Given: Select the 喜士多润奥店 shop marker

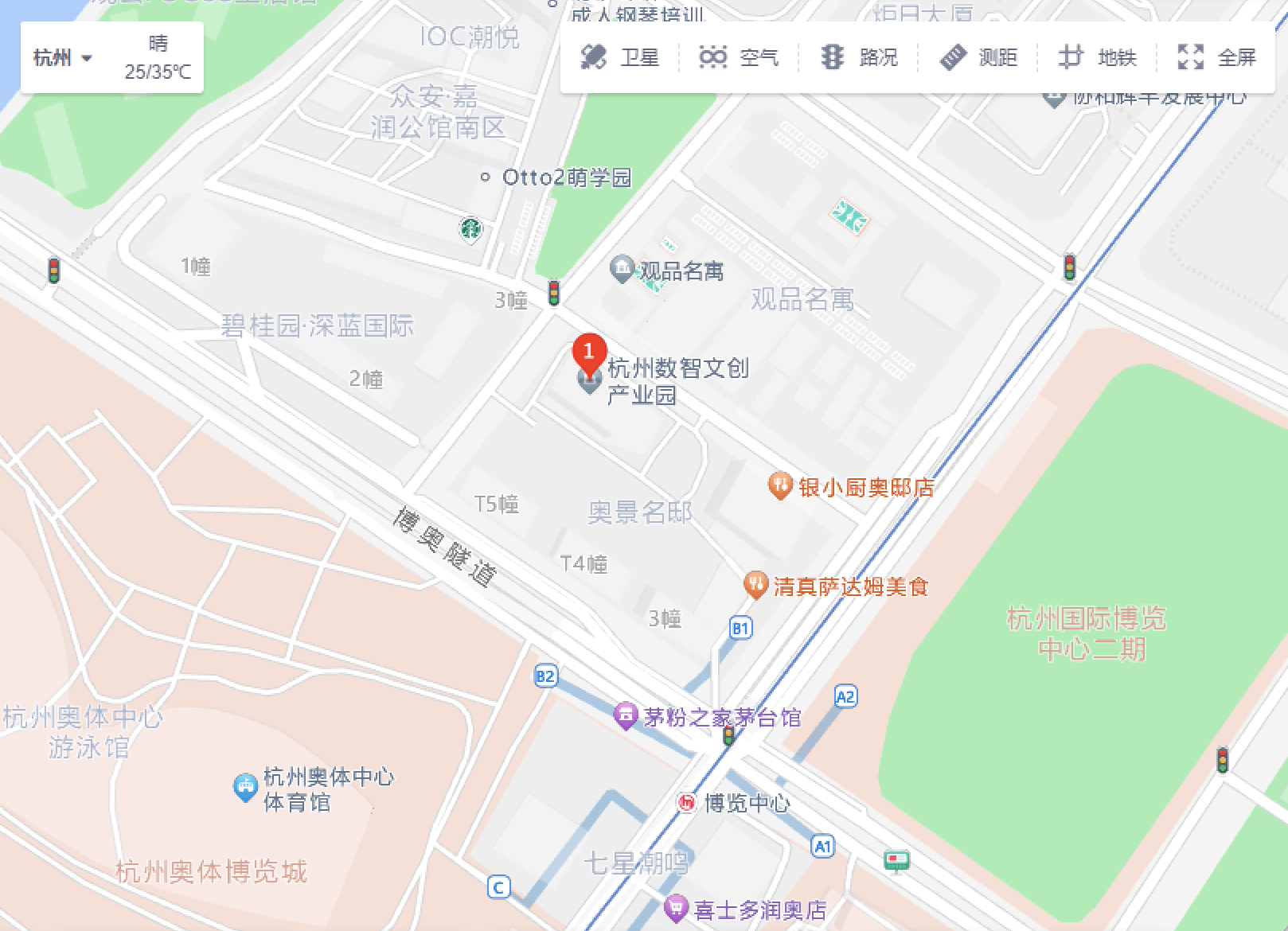Looking at the screenshot, I should click(x=676, y=908).
